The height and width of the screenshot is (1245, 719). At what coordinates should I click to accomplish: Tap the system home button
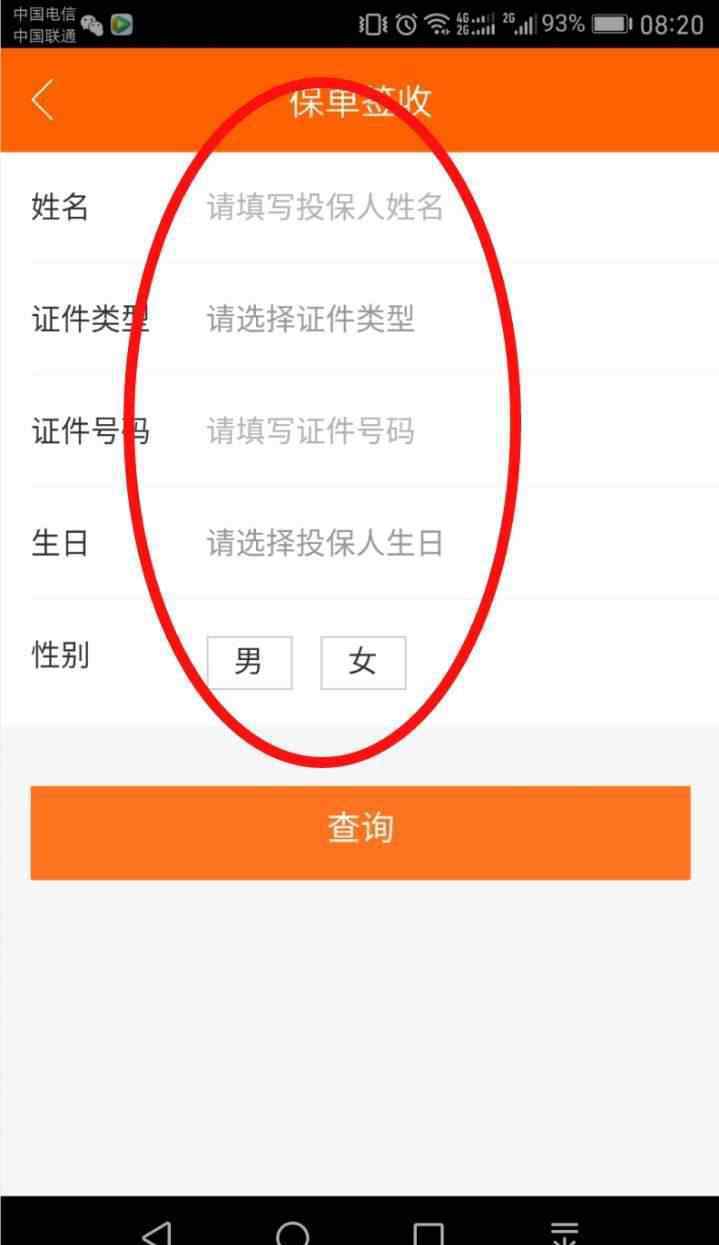point(292,1232)
